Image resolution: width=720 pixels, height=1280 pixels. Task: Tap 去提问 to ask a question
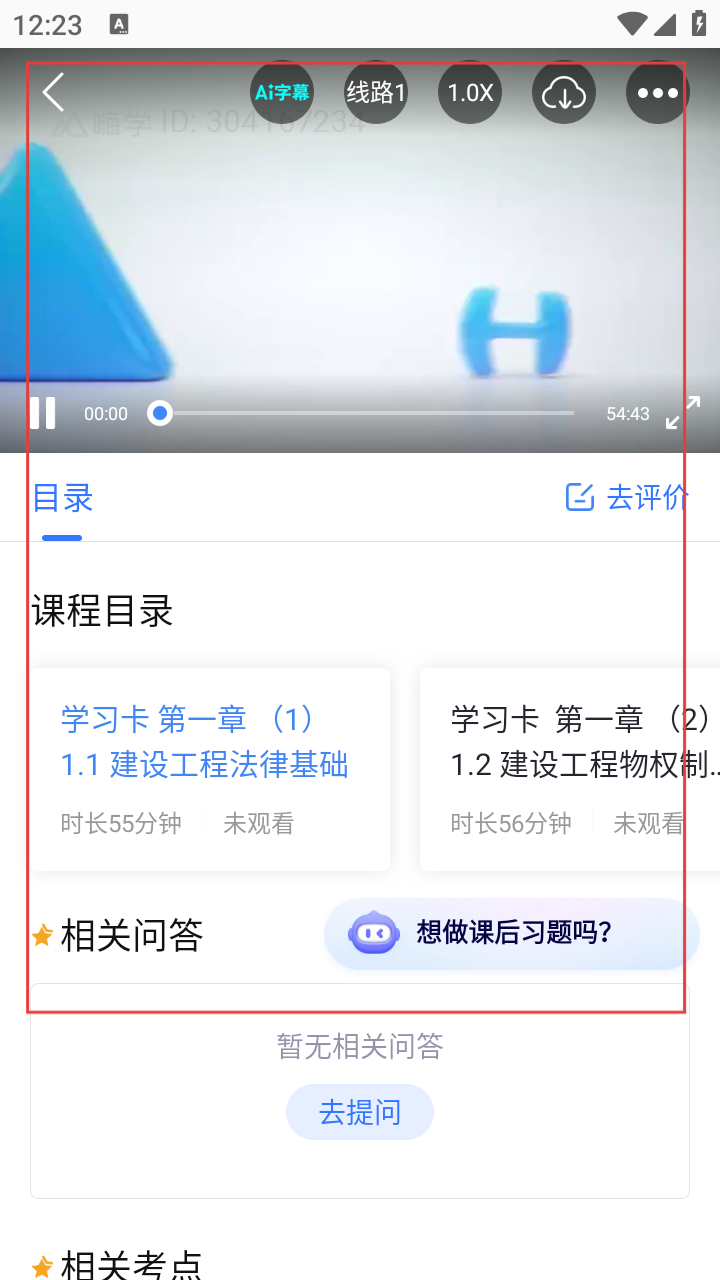pos(360,1111)
